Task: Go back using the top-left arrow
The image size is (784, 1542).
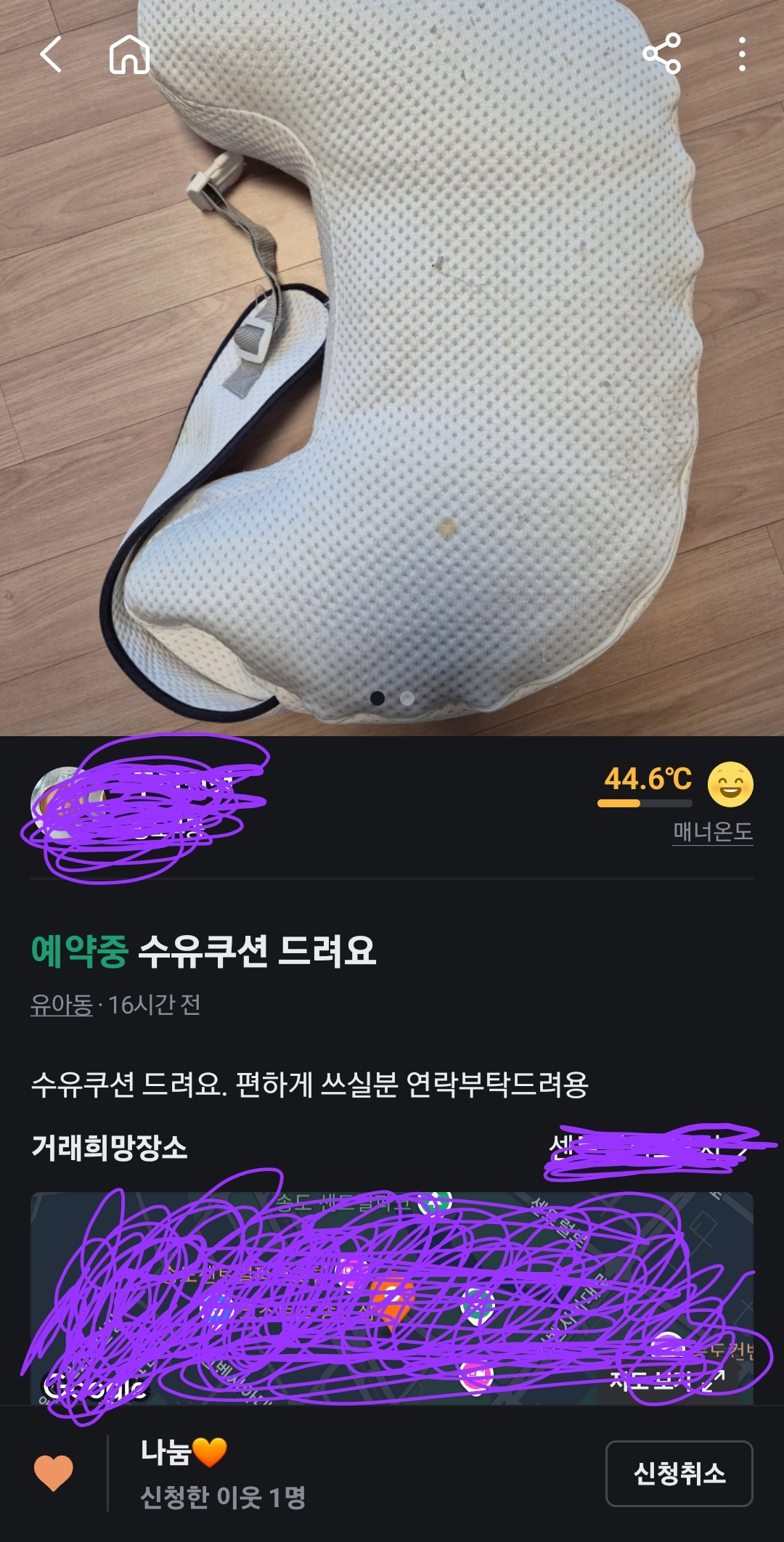Action: [51, 55]
